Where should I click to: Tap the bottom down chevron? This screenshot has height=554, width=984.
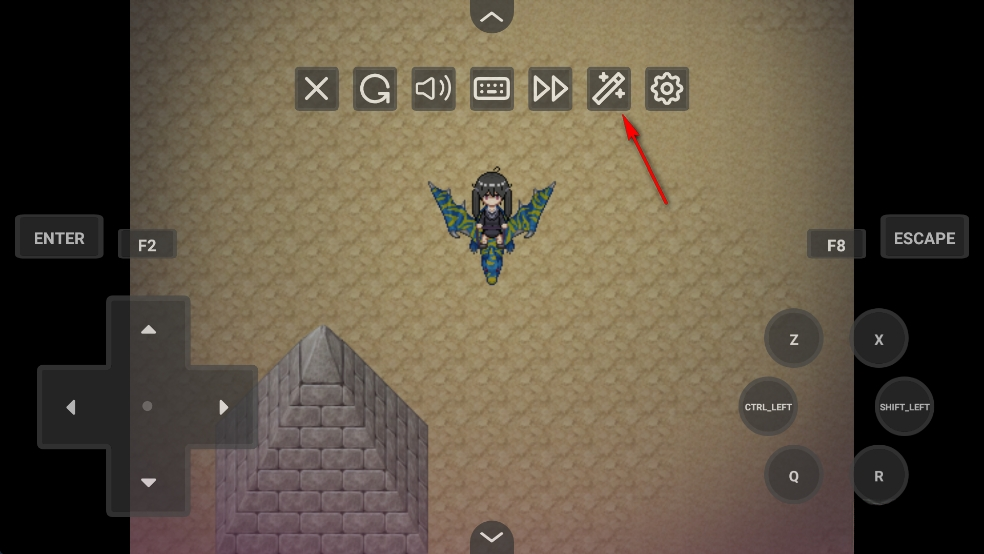coord(492,537)
